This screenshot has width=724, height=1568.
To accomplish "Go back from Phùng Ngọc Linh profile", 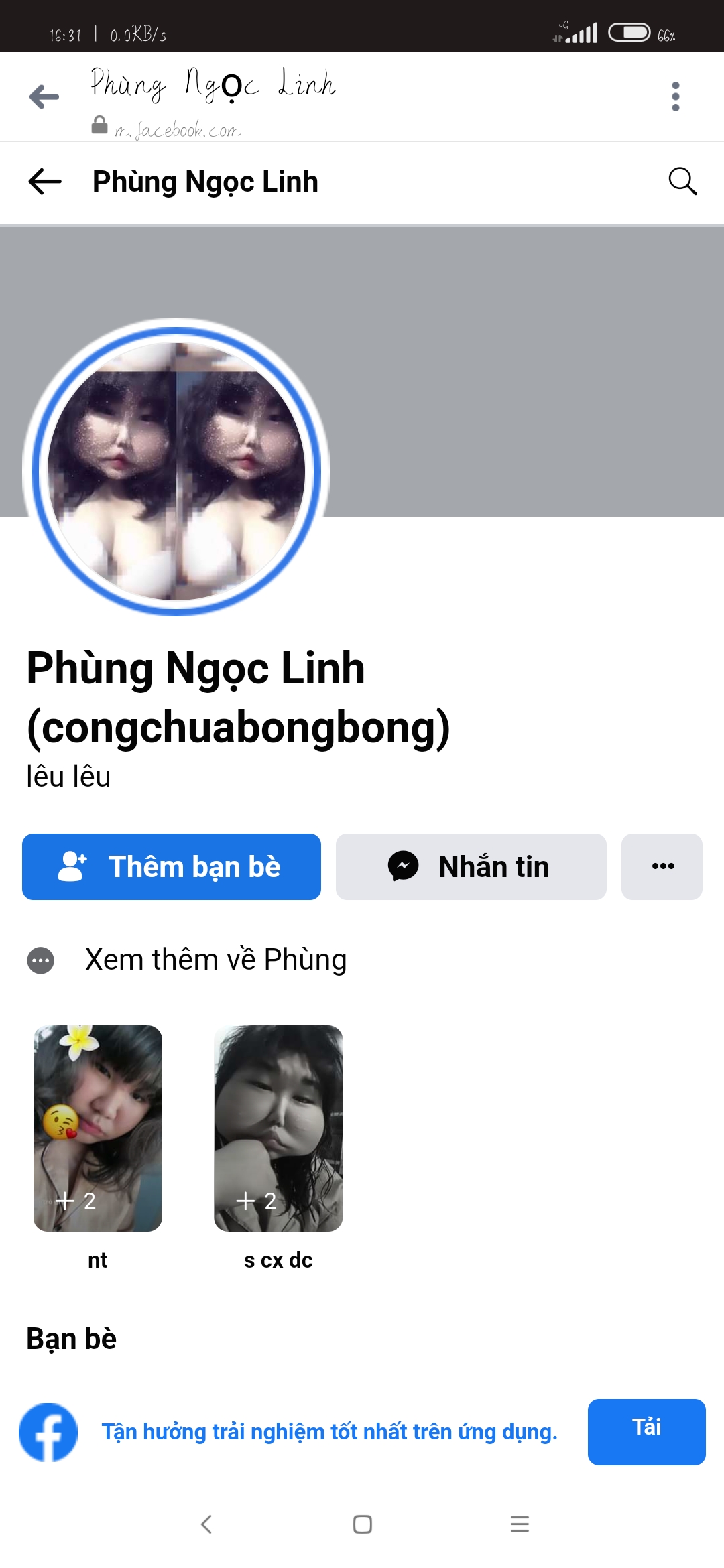I will click(45, 182).
